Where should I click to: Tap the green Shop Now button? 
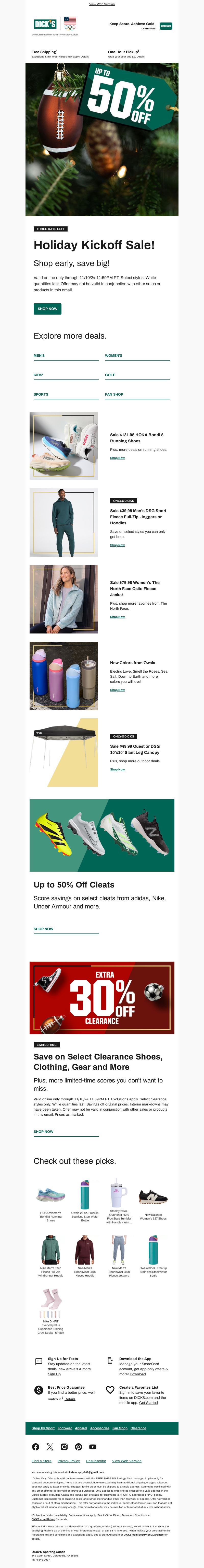[47, 309]
